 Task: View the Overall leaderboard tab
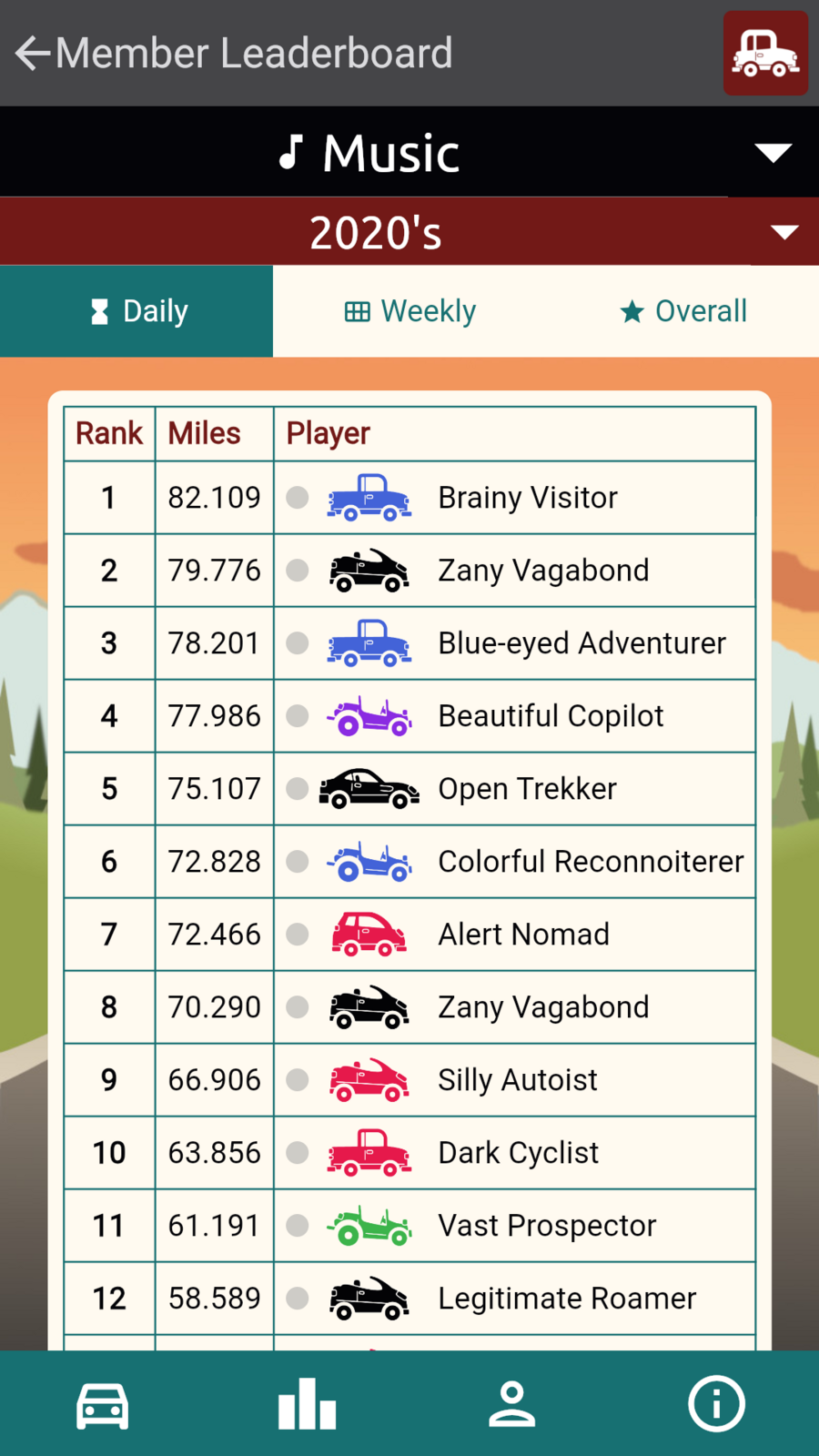pos(683,311)
